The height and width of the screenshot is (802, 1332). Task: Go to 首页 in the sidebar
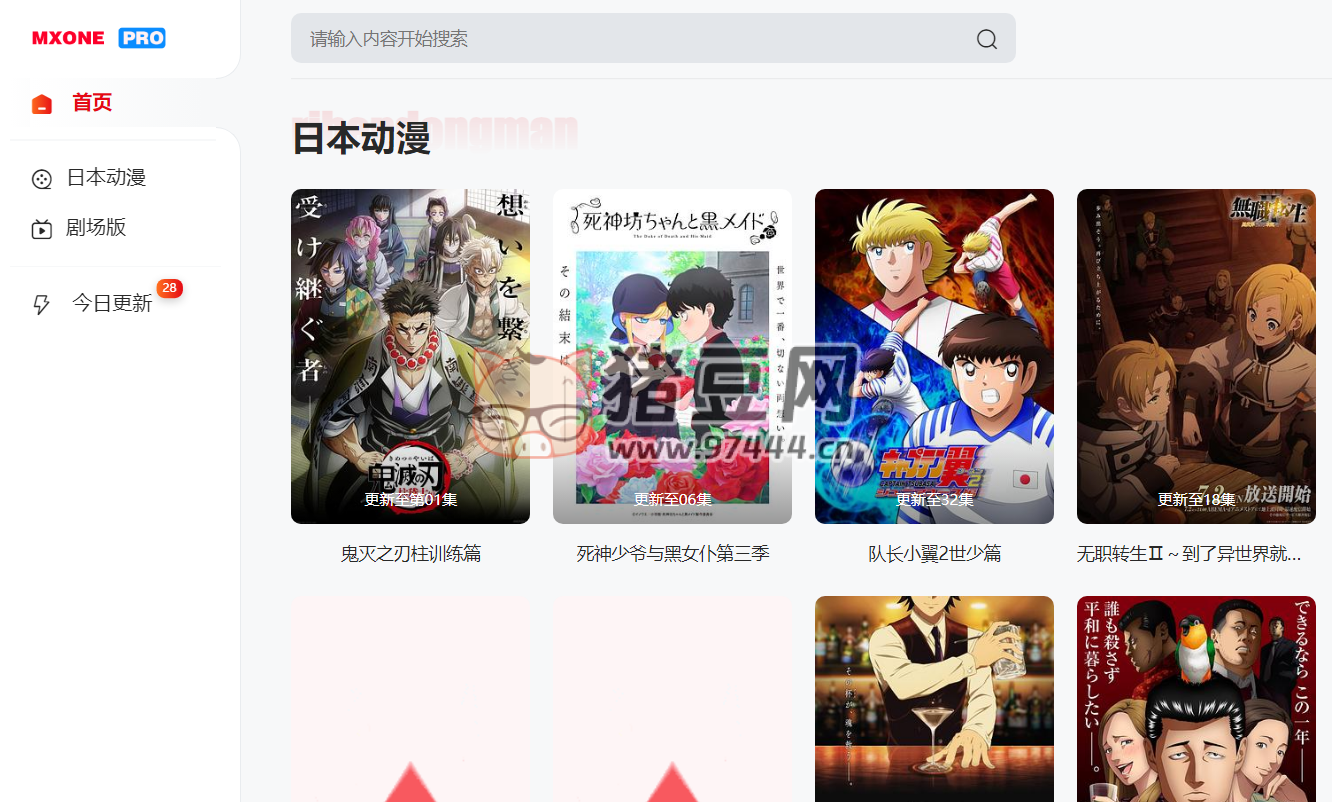[91, 102]
